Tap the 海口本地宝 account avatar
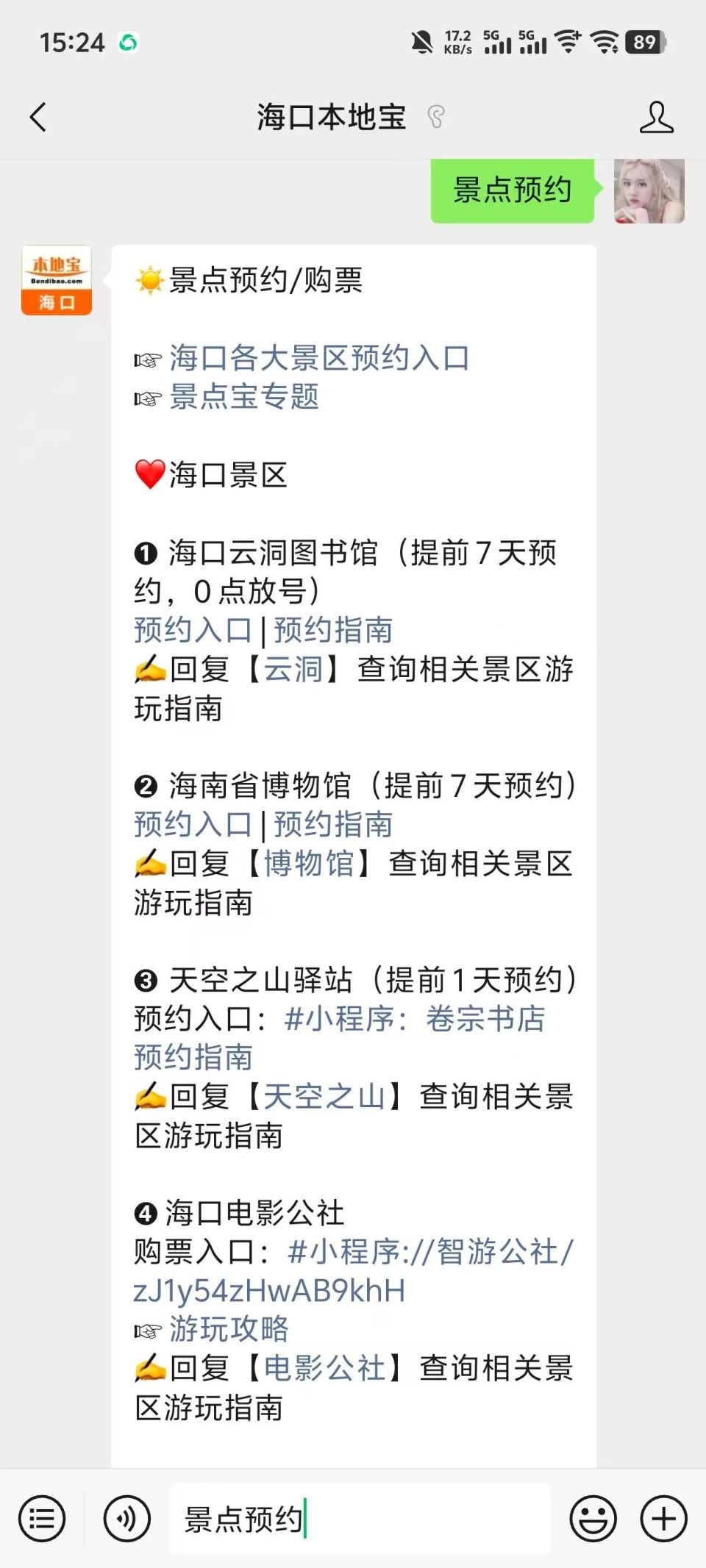Viewport: 706px width, 1568px height. pyautogui.click(x=57, y=282)
